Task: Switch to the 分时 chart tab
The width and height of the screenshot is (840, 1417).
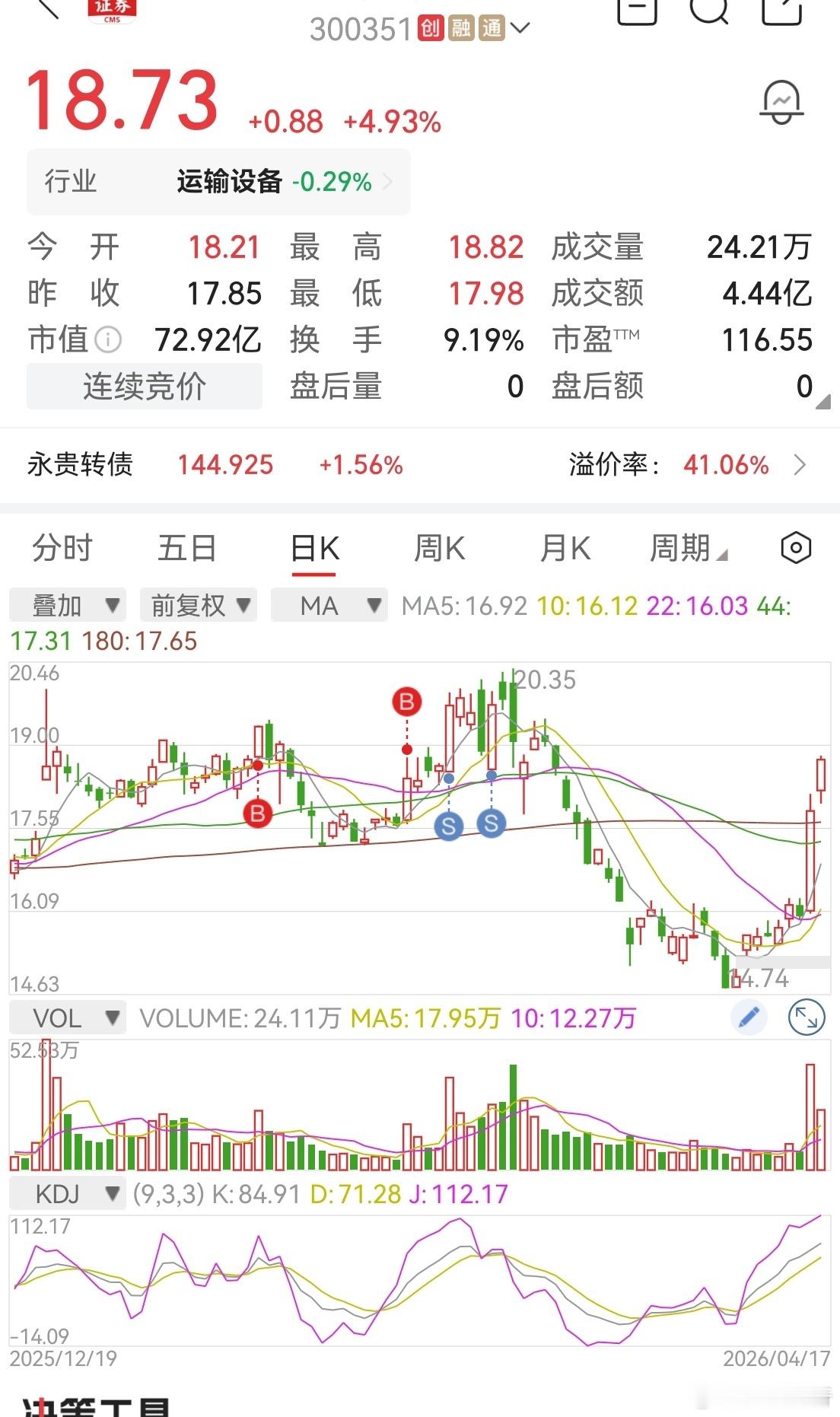Action: pyautogui.click(x=61, y=547)
